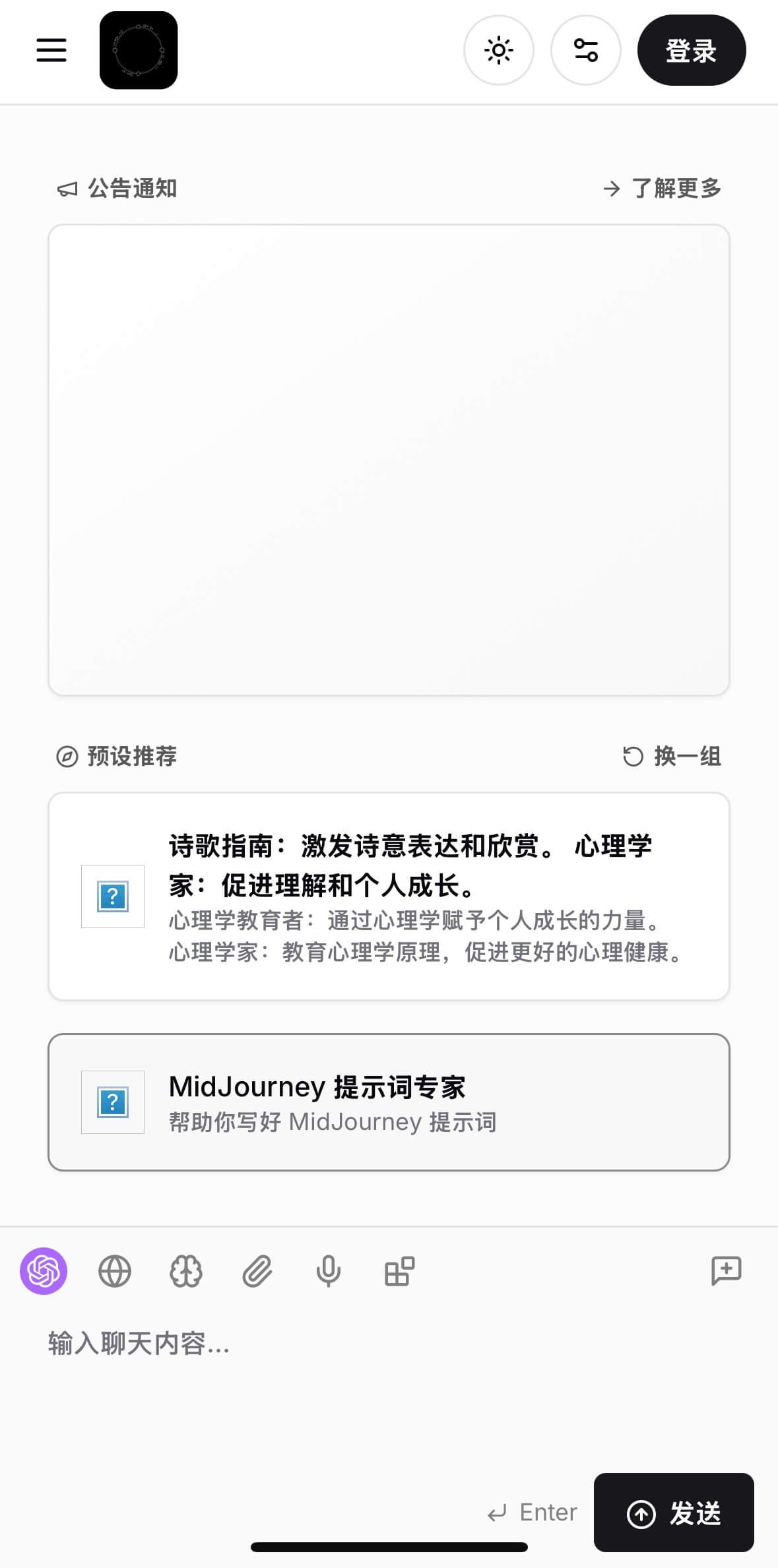The image size is (778, 1568).
Task: Toggle the brain deep-thinking icon
Action: pyautogui.click(x=186, y=1270)
